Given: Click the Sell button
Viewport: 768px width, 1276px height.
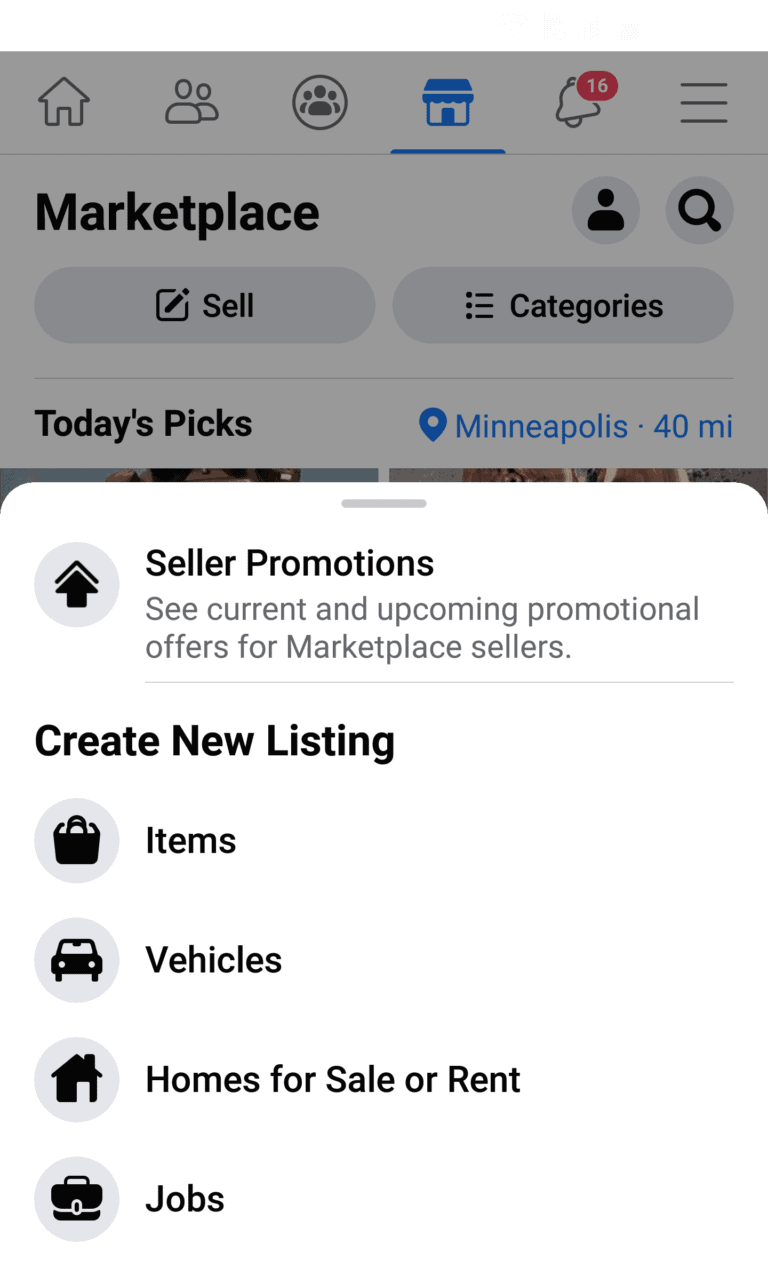Looking at the screenshot, I should coord(204,305).
